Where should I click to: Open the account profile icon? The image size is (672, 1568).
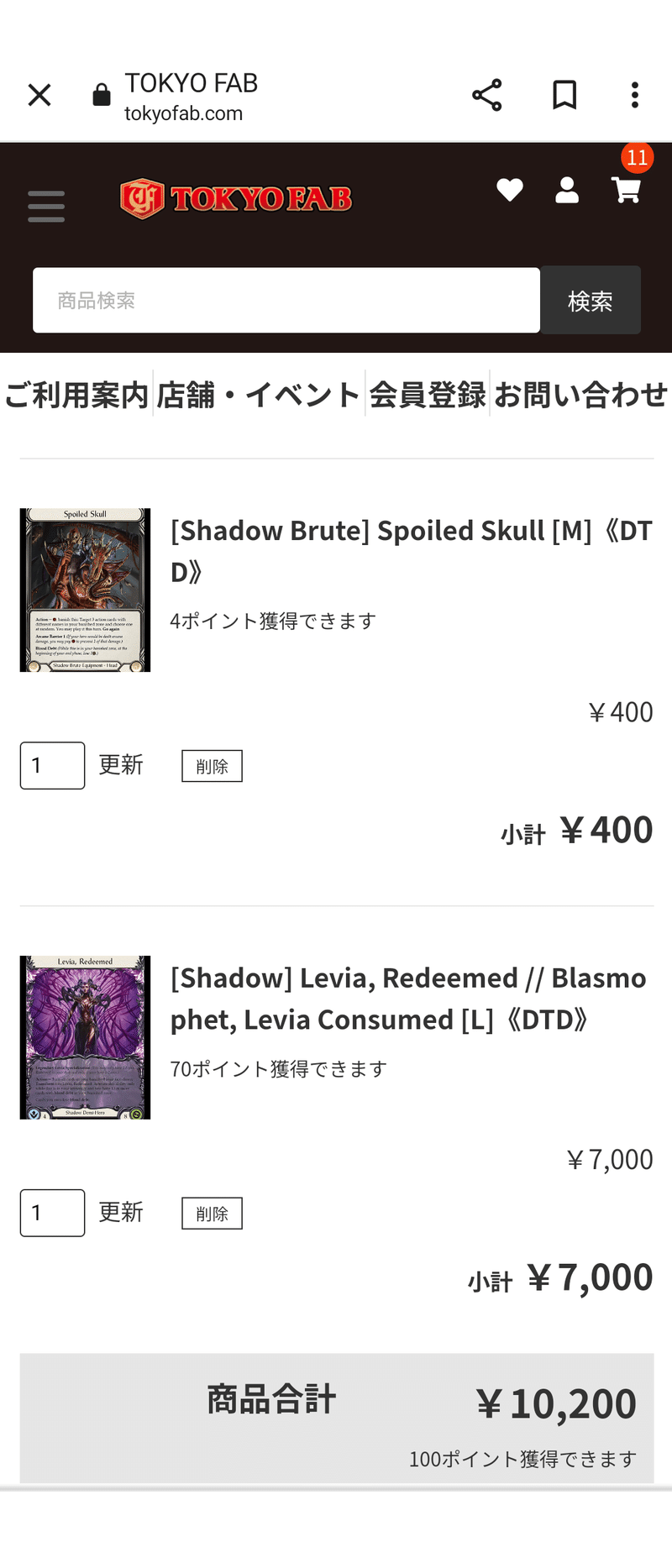point(567,191)
